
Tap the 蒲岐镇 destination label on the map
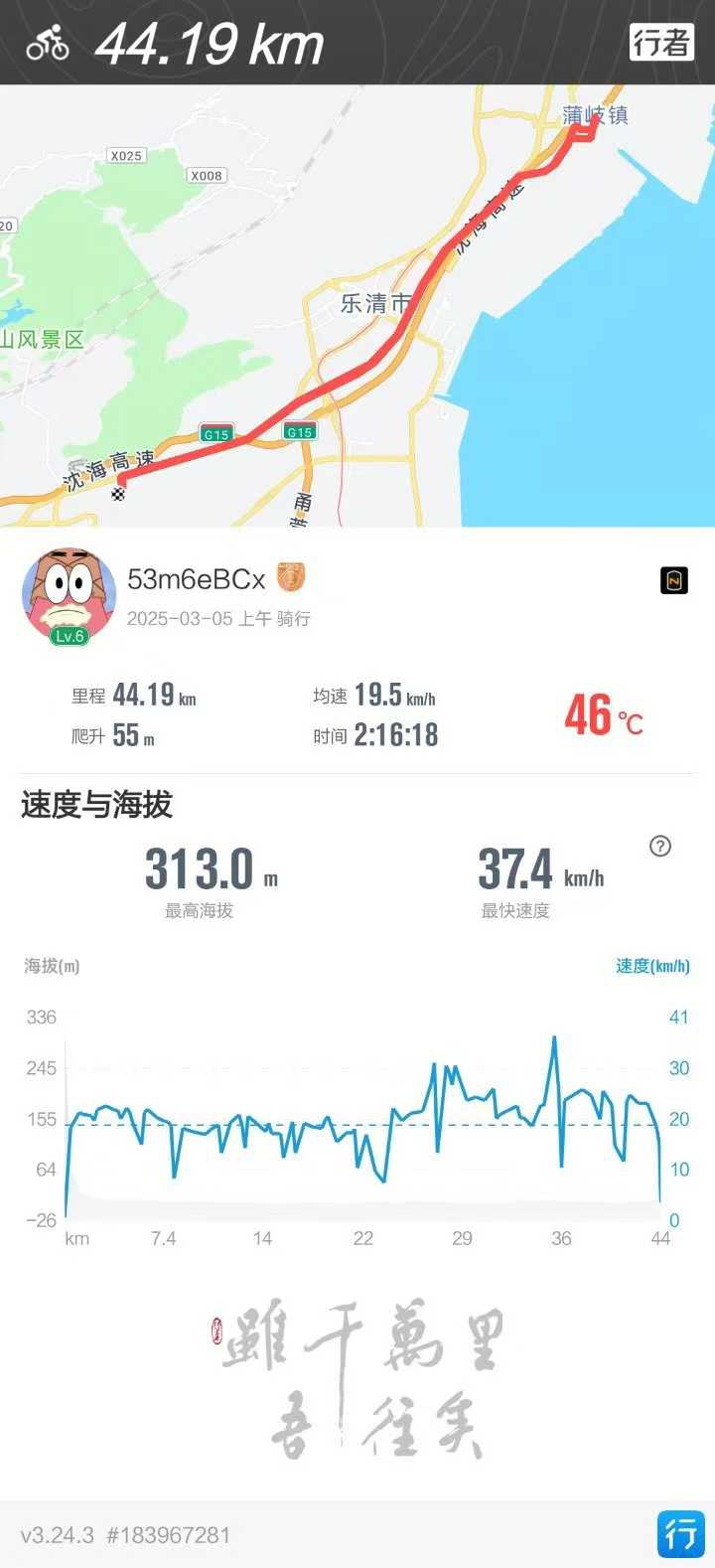(594, 114)
